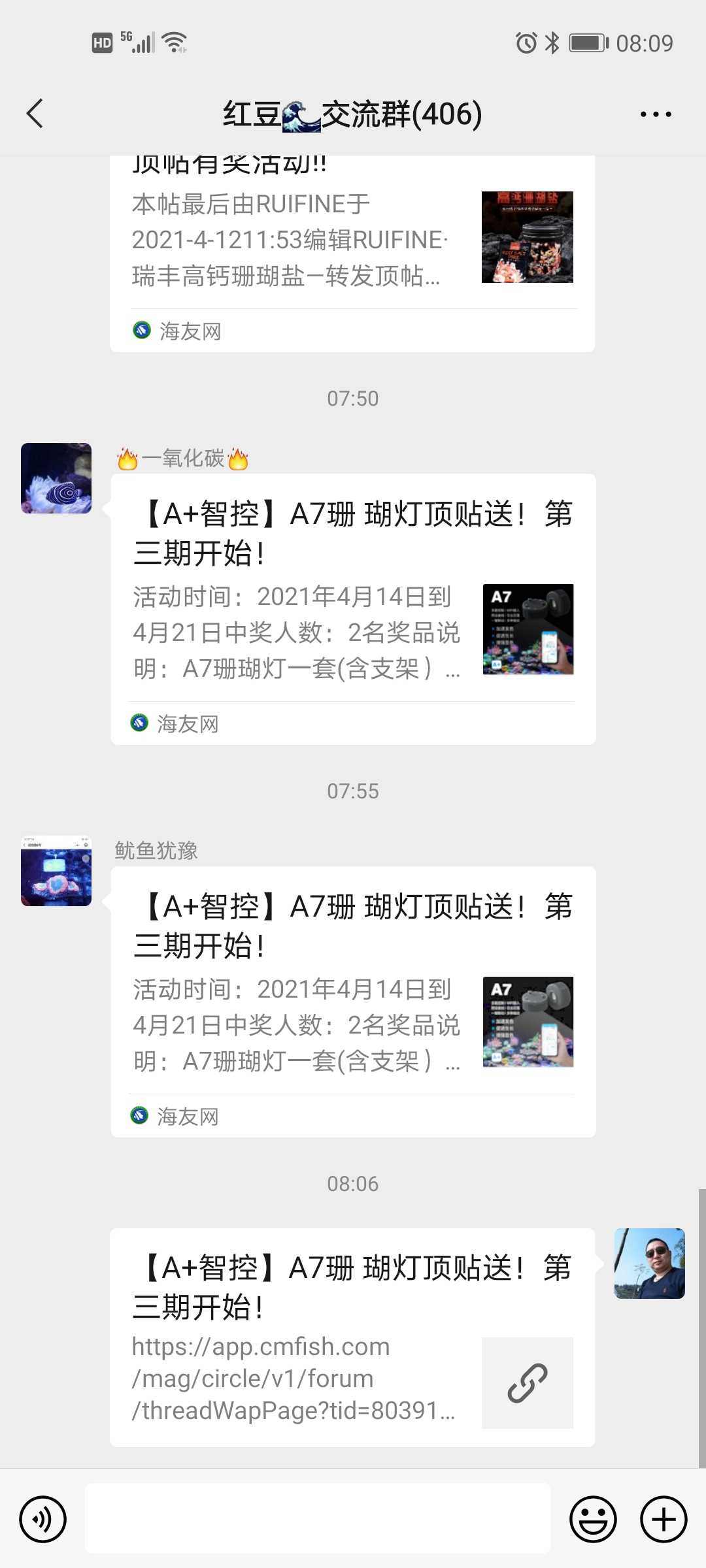The width and height of the screenshot is (706, 1568).
Task: Open the emoji sticker panel
Action: (593, 1519)
